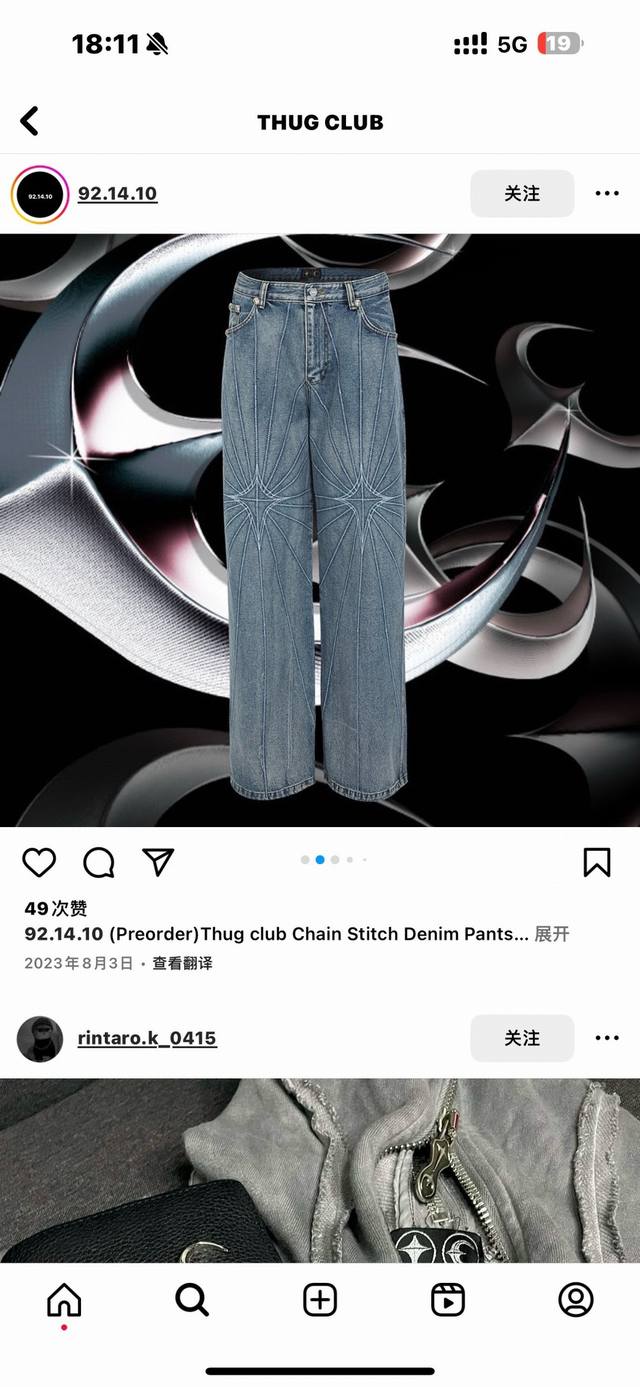
Task: Expand the caption with 展开
Action: pyautogui.click(x=551, y=934)
